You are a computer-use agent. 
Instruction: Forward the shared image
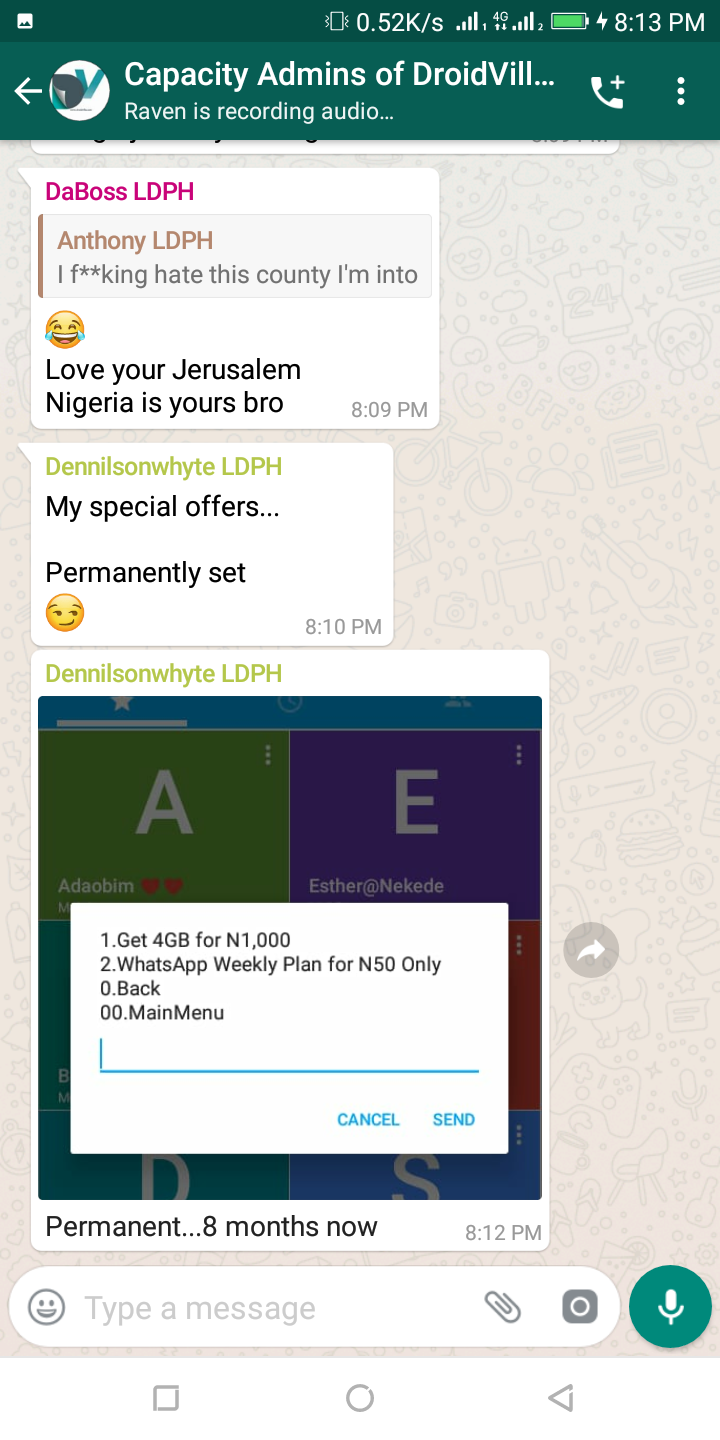[591, 950]
